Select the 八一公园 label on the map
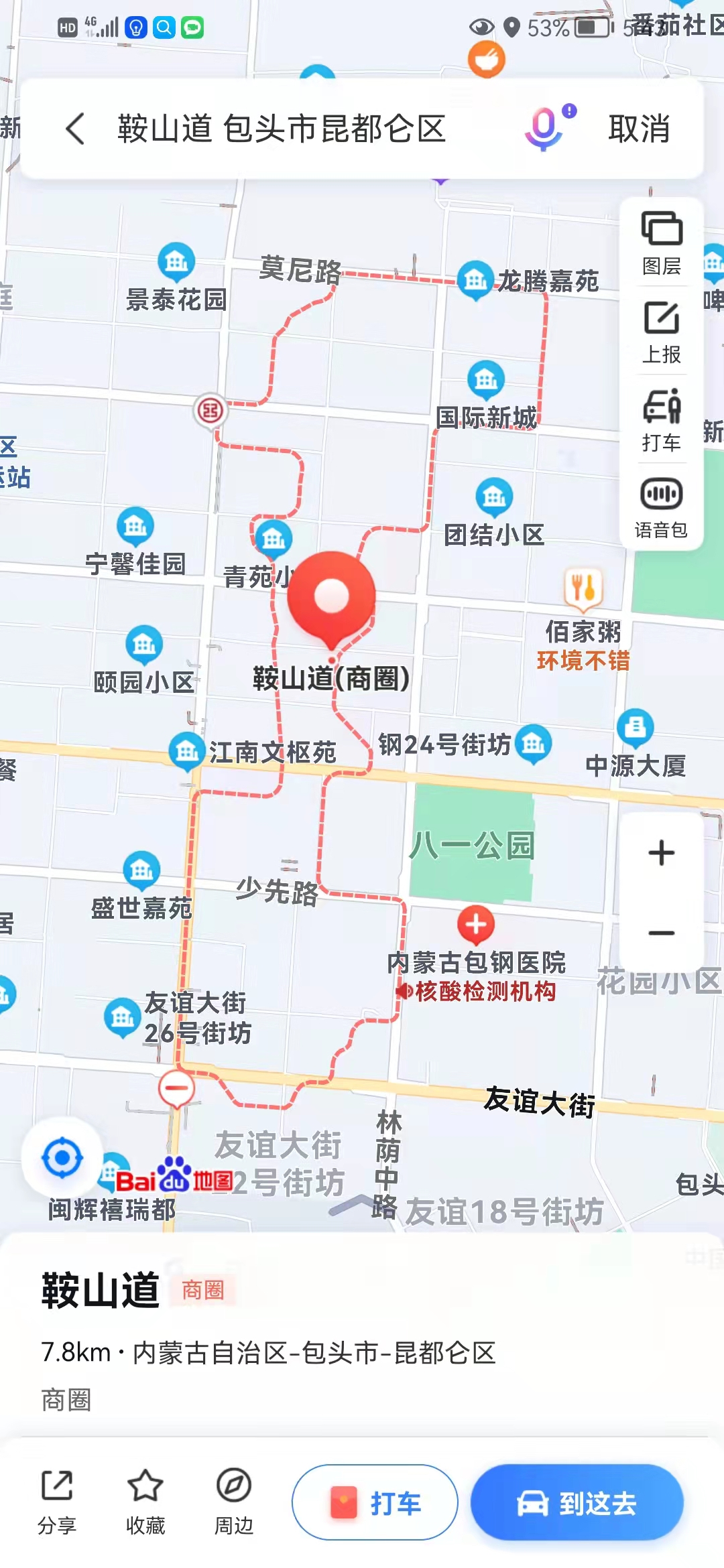The image size is (724, 1568). coord(472,845)
